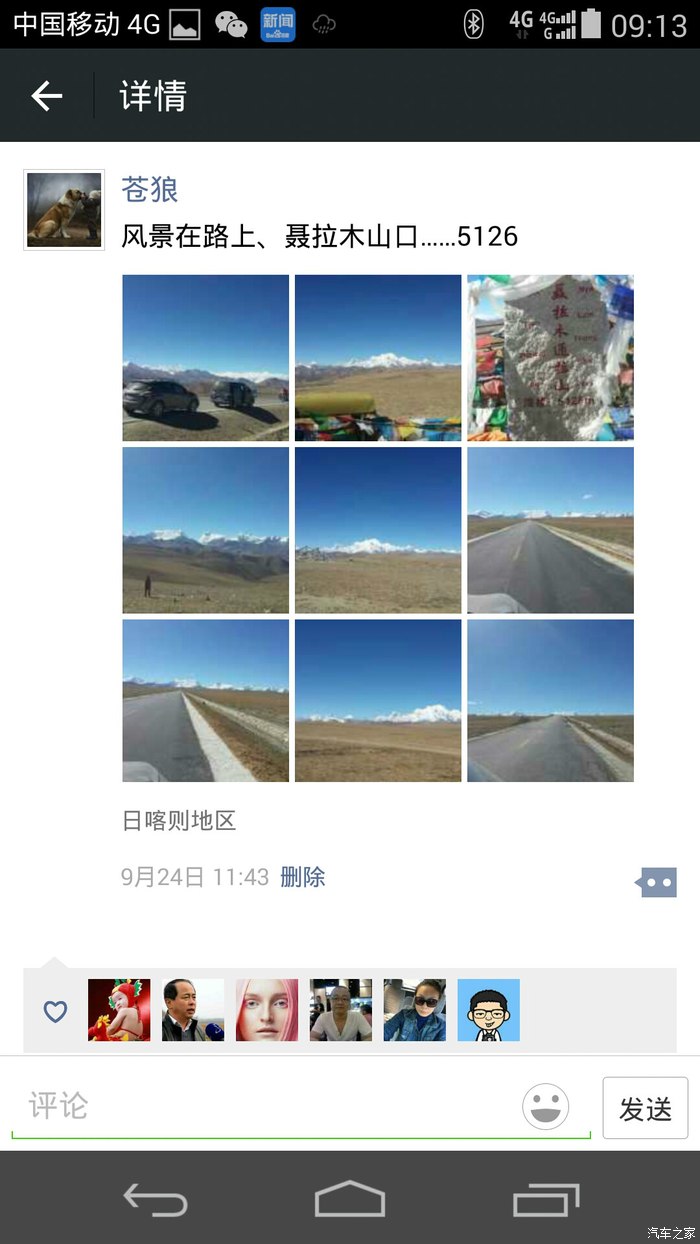Open the emoji smiley picker
The height and width of the screenshot is (1244, 700).
tap(546, 1107)
